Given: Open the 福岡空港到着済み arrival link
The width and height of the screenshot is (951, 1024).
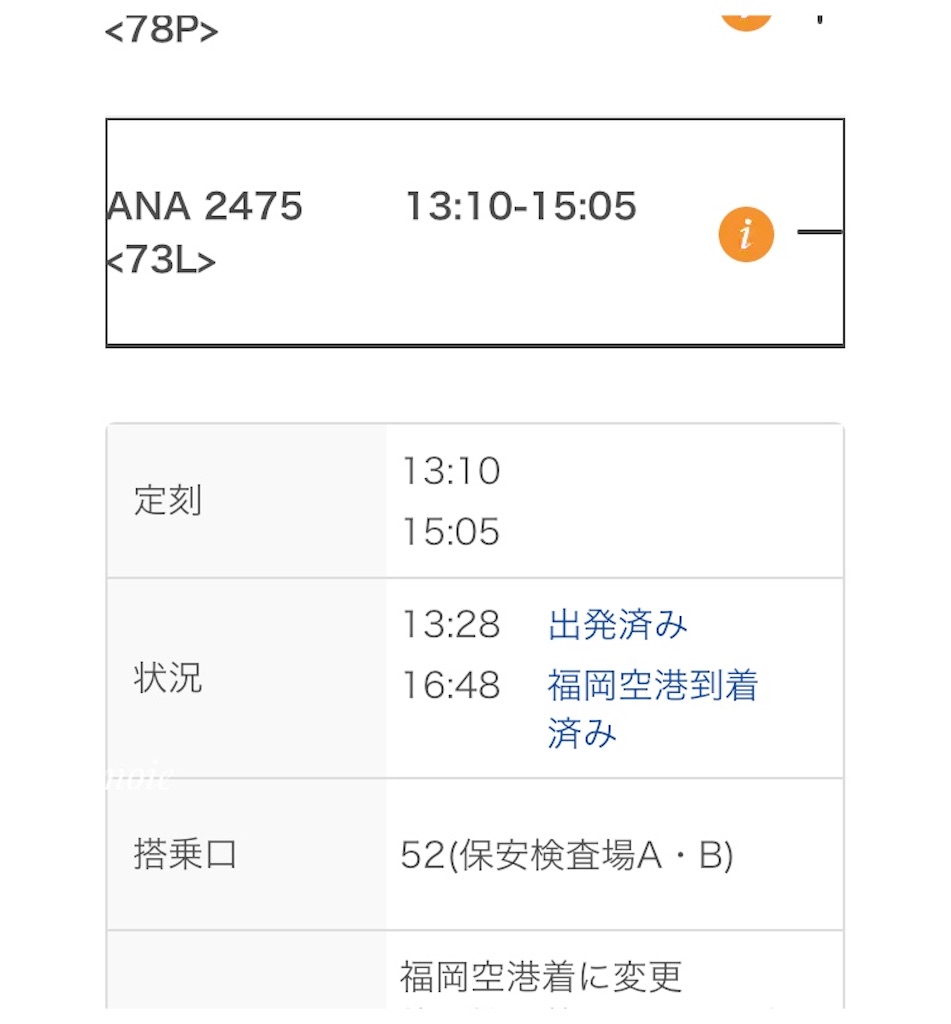Looking at the screenshot, I should 651,685.
